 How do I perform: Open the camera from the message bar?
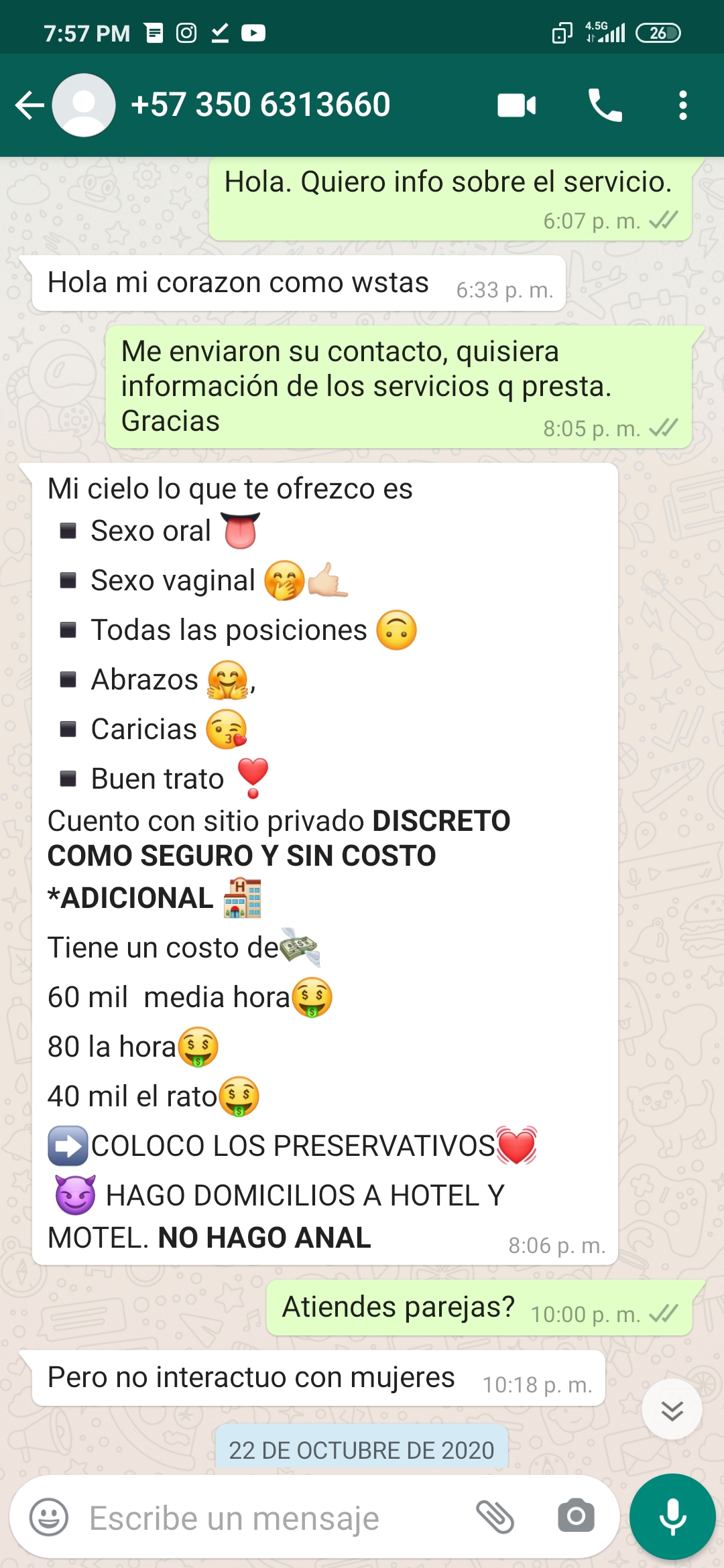576,1517
